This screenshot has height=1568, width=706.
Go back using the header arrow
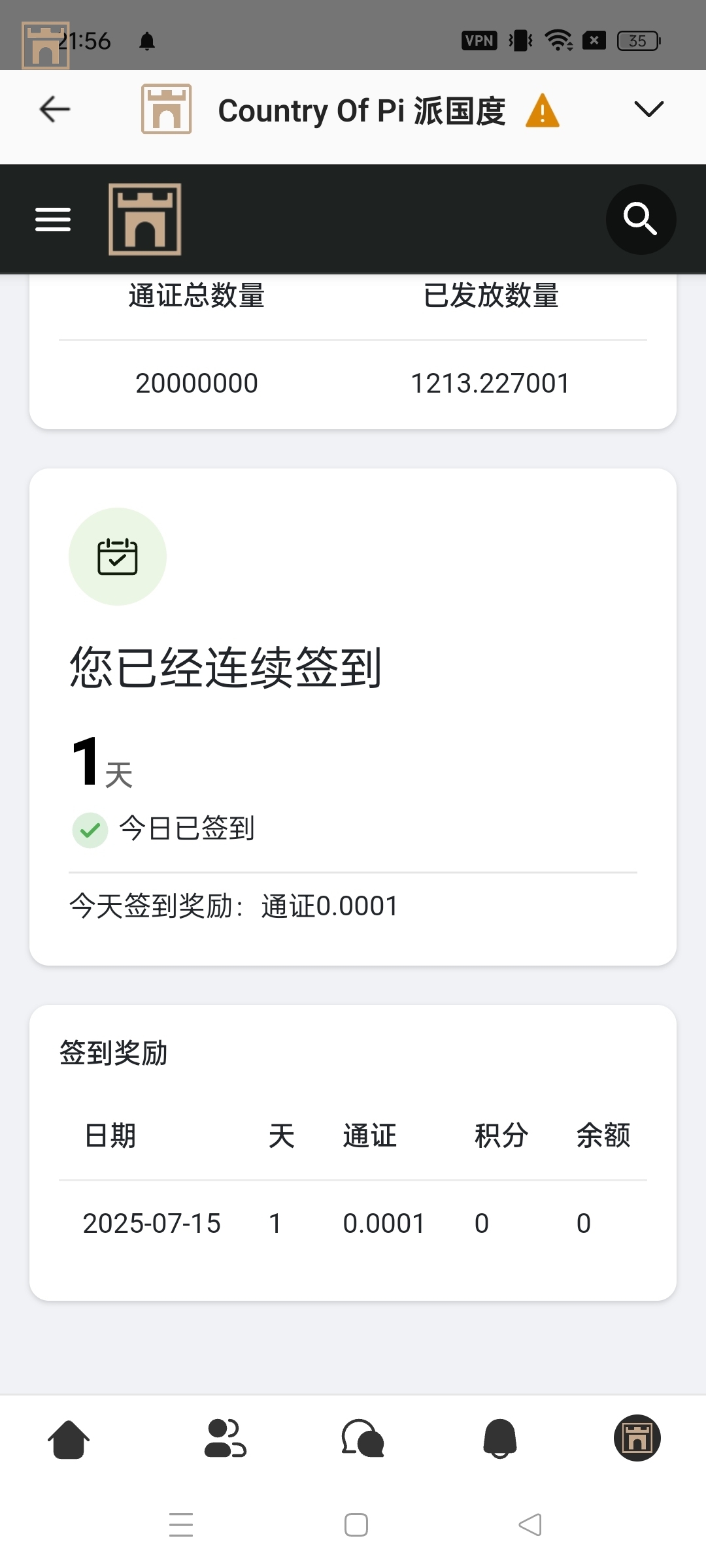(55, 109)
